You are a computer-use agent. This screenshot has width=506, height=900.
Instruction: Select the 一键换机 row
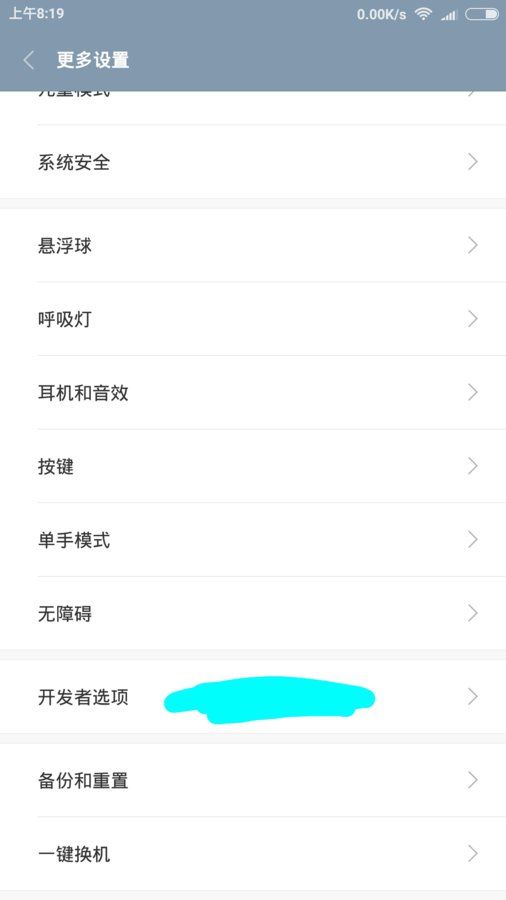(253, 854)
